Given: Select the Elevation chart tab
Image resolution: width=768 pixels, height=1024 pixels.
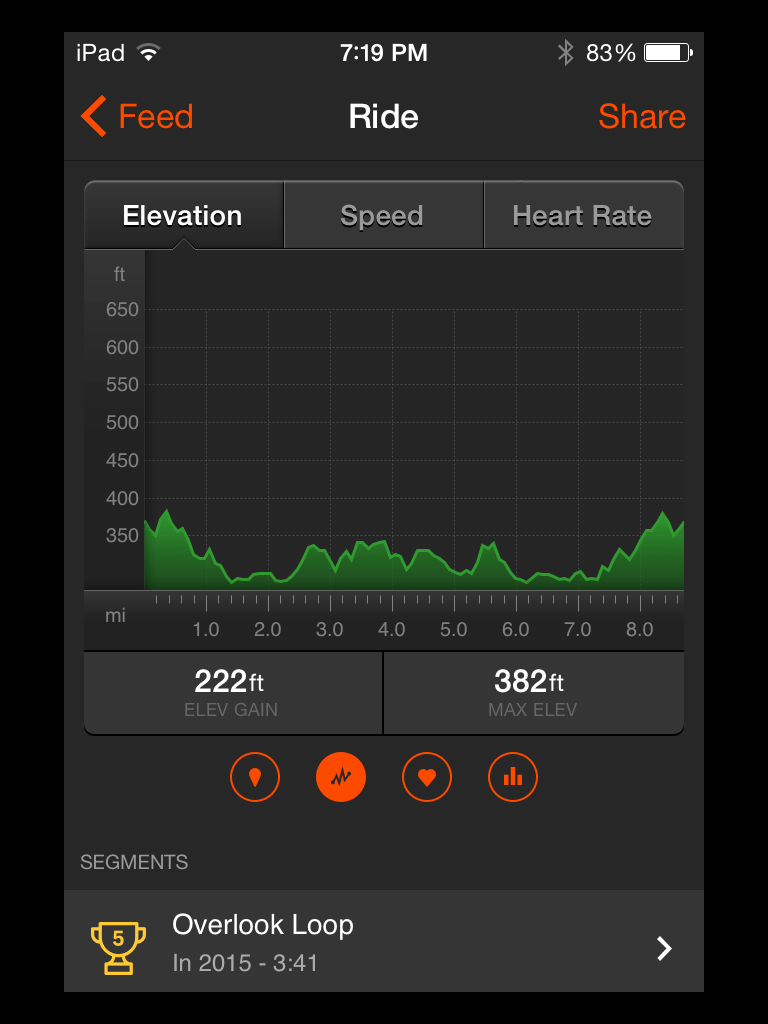Looking at the screenshot, I should [x=183, y=216].
